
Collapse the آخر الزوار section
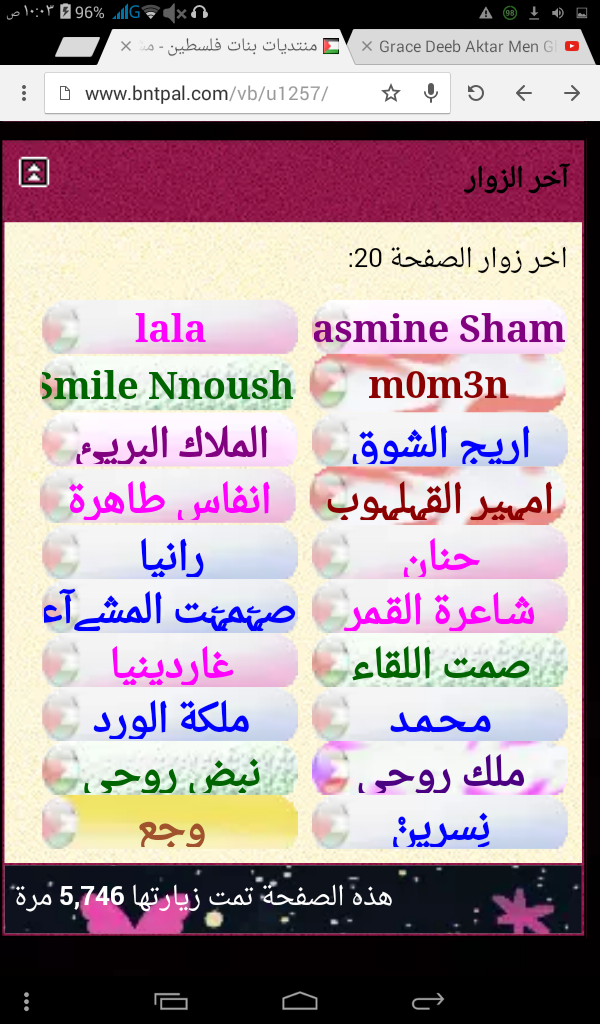coord(34,172)
